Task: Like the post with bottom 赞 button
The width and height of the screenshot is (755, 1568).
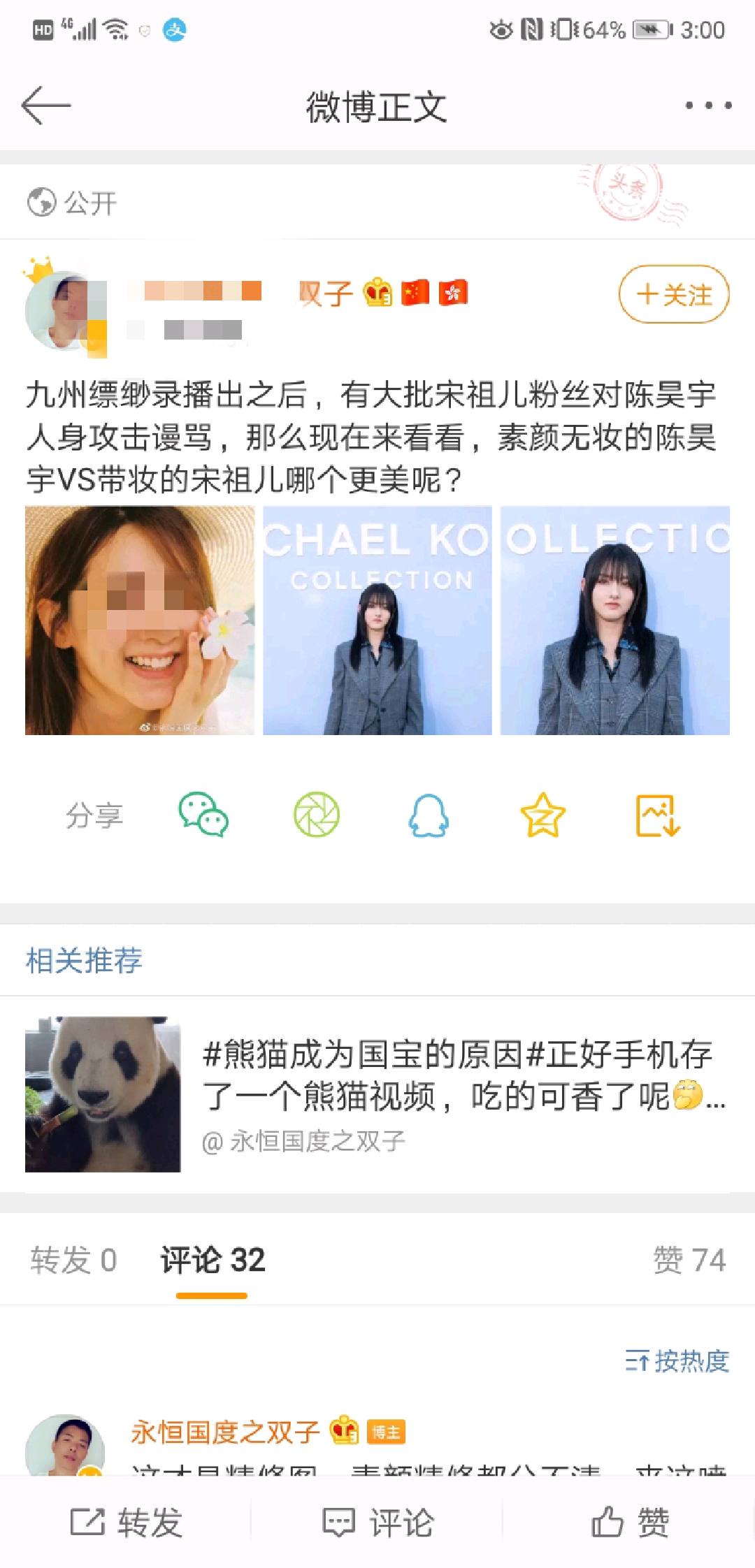Action: (x=629, y=1522)
